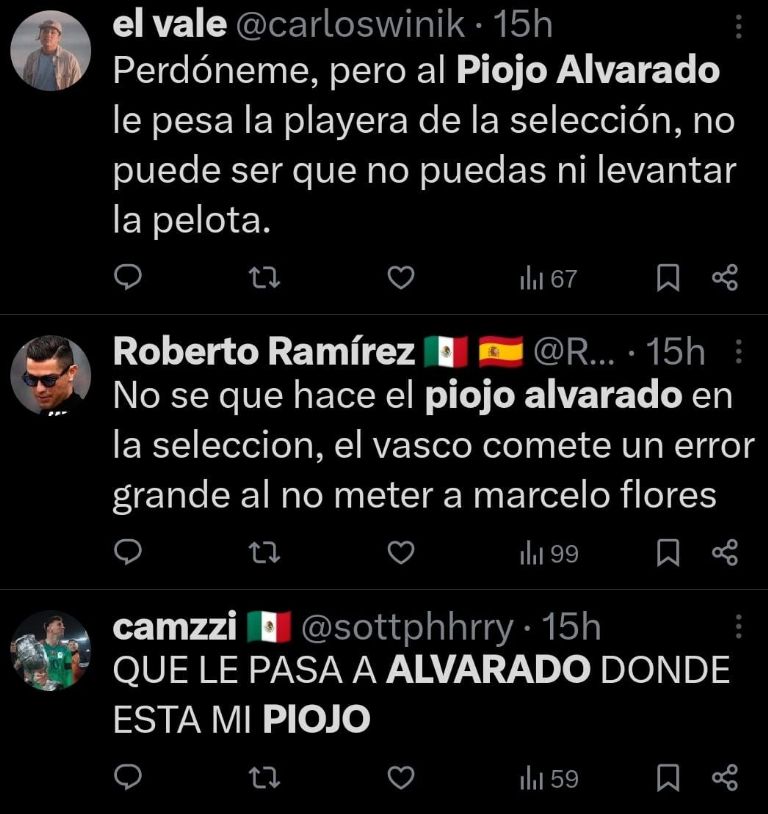Viewport: 768px width, 814px height.
Task: Repost Roberto Ramírez's tweet
Action: tap(264, 552)
